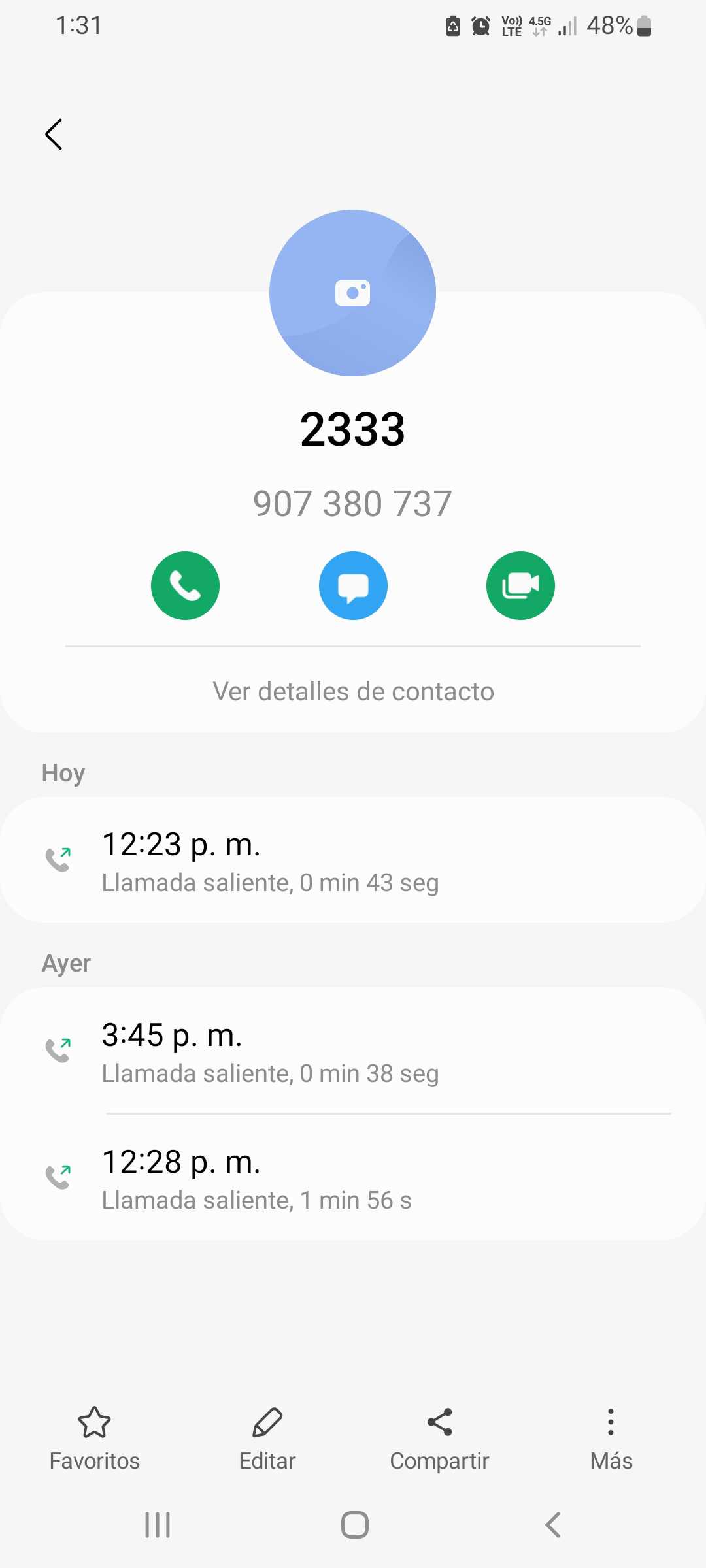Add a photo to contact 2333
Screen dimensions: 706x1568
352,293
